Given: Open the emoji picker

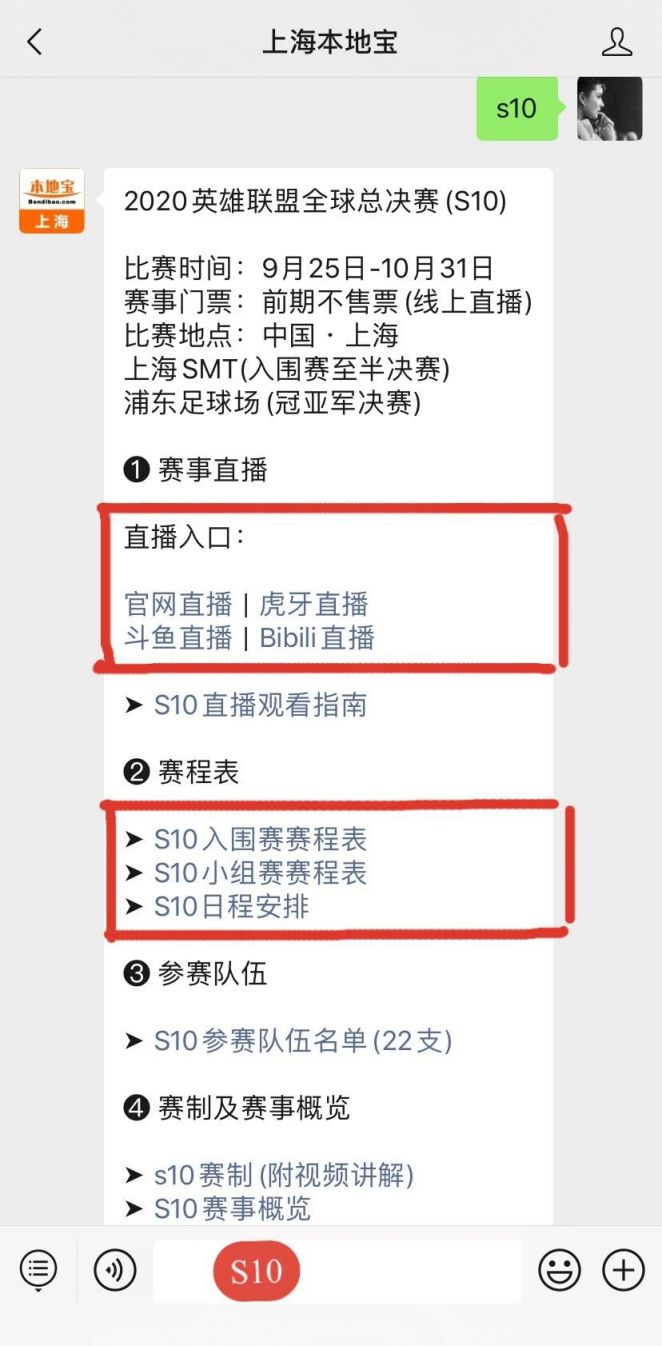Looking at the screenshot, I should (559, 1271).
